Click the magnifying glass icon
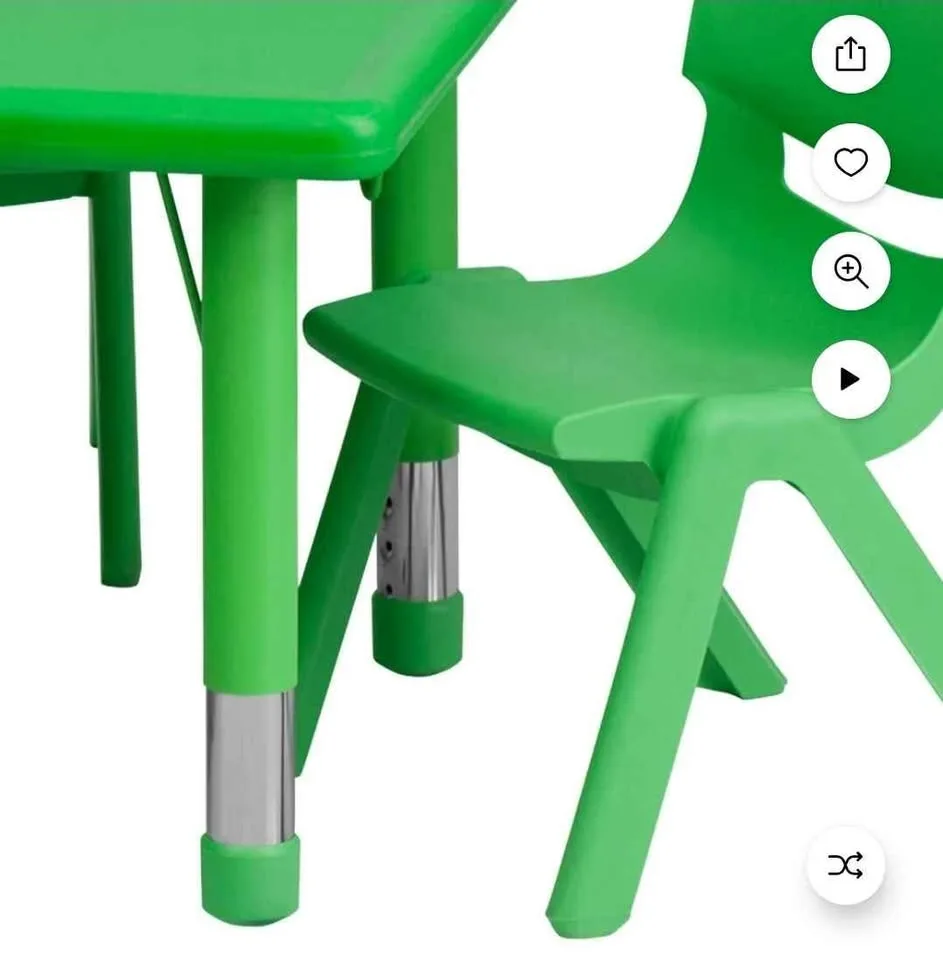943x960 pixels. point(851,270)
